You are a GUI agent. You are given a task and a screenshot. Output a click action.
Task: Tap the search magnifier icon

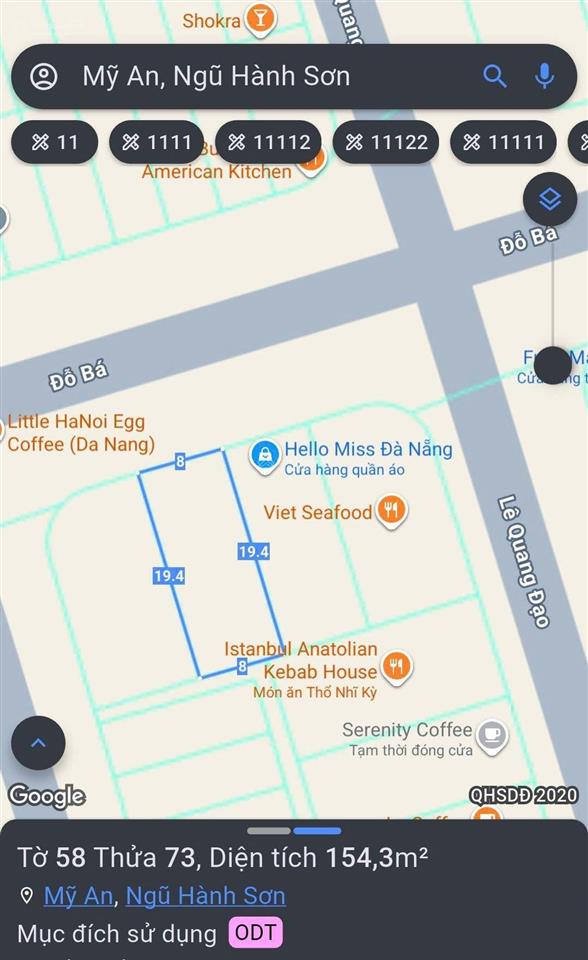494,77
